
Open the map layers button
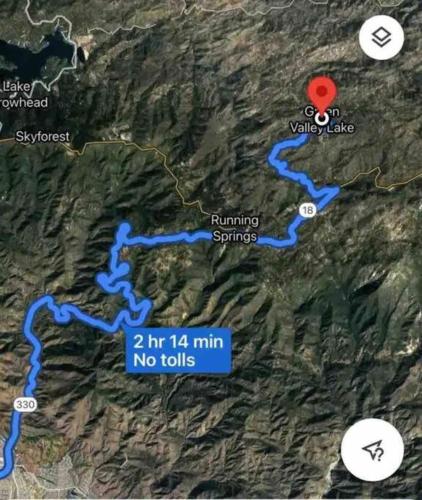point(381,37)
